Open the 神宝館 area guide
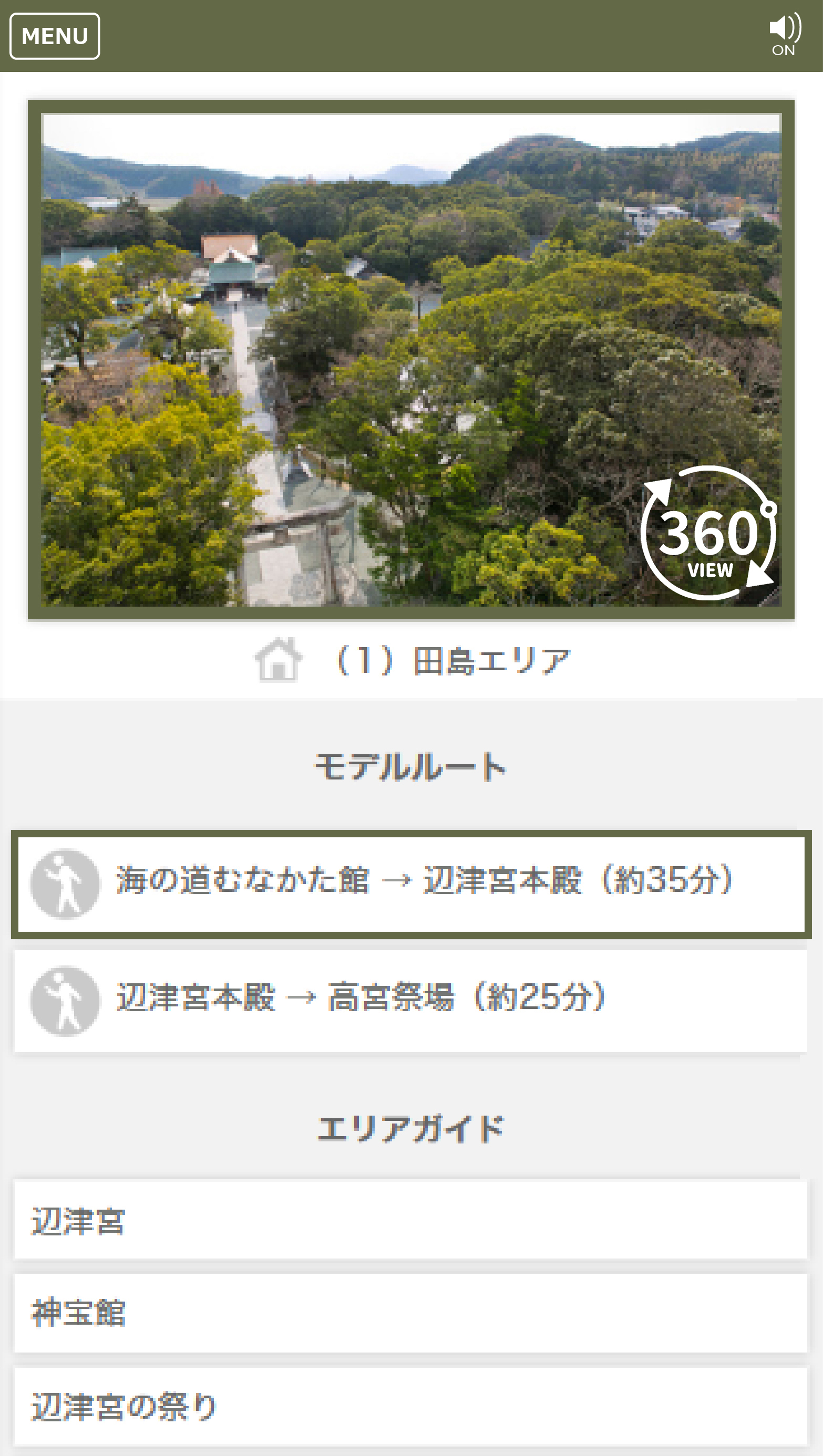 (x=411, y=1313)
